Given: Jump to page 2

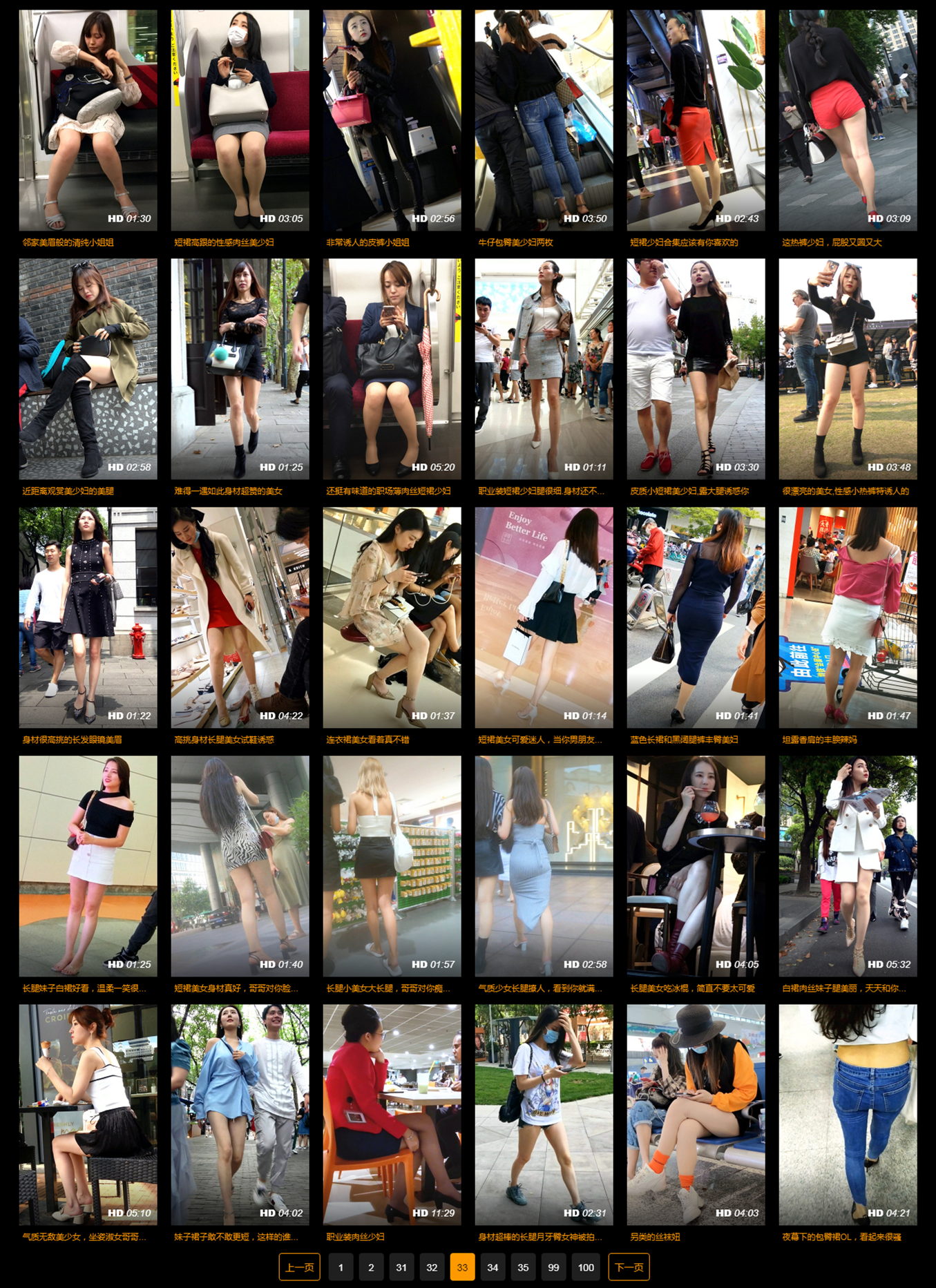Looking at the screenshot, I should pos(371,1267).
